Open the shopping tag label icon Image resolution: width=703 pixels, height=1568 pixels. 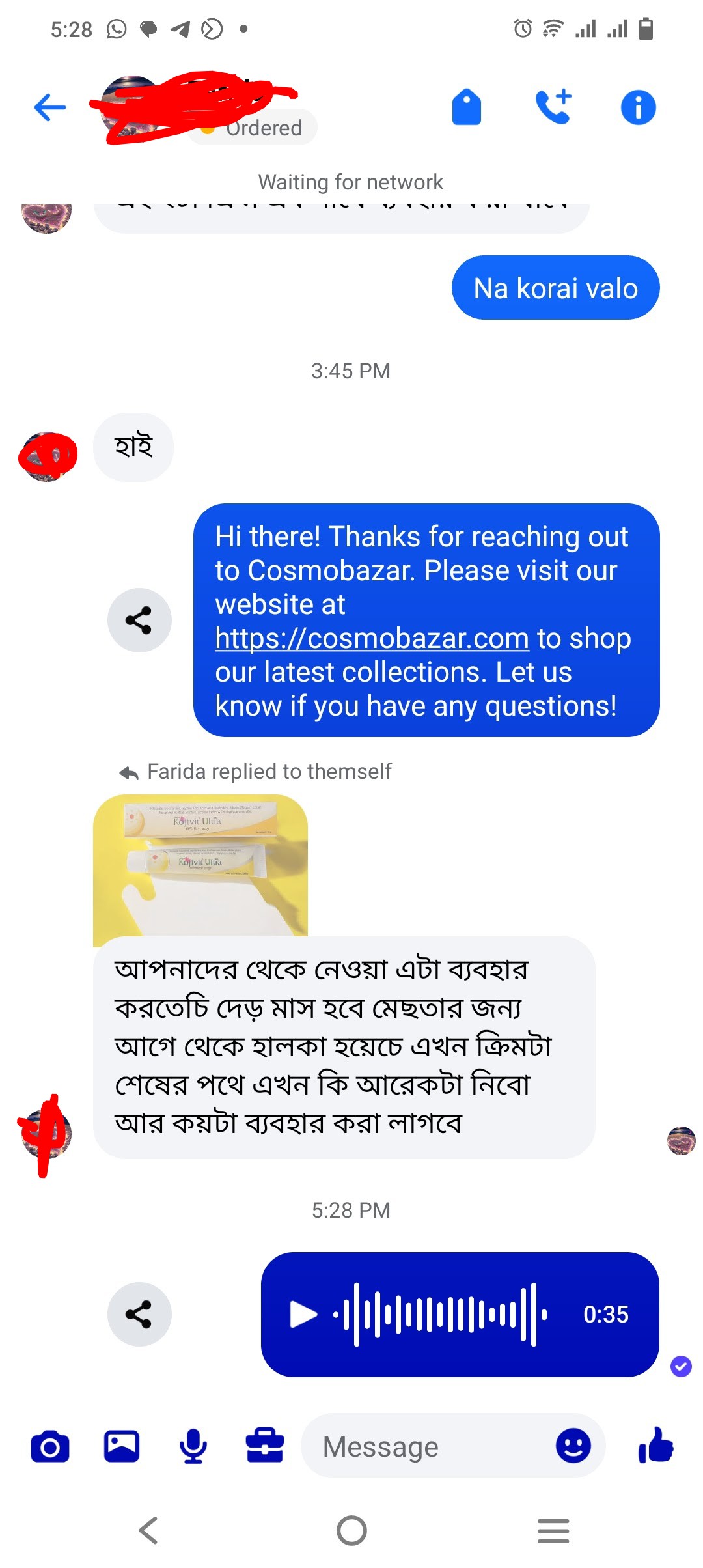(466, 107)
